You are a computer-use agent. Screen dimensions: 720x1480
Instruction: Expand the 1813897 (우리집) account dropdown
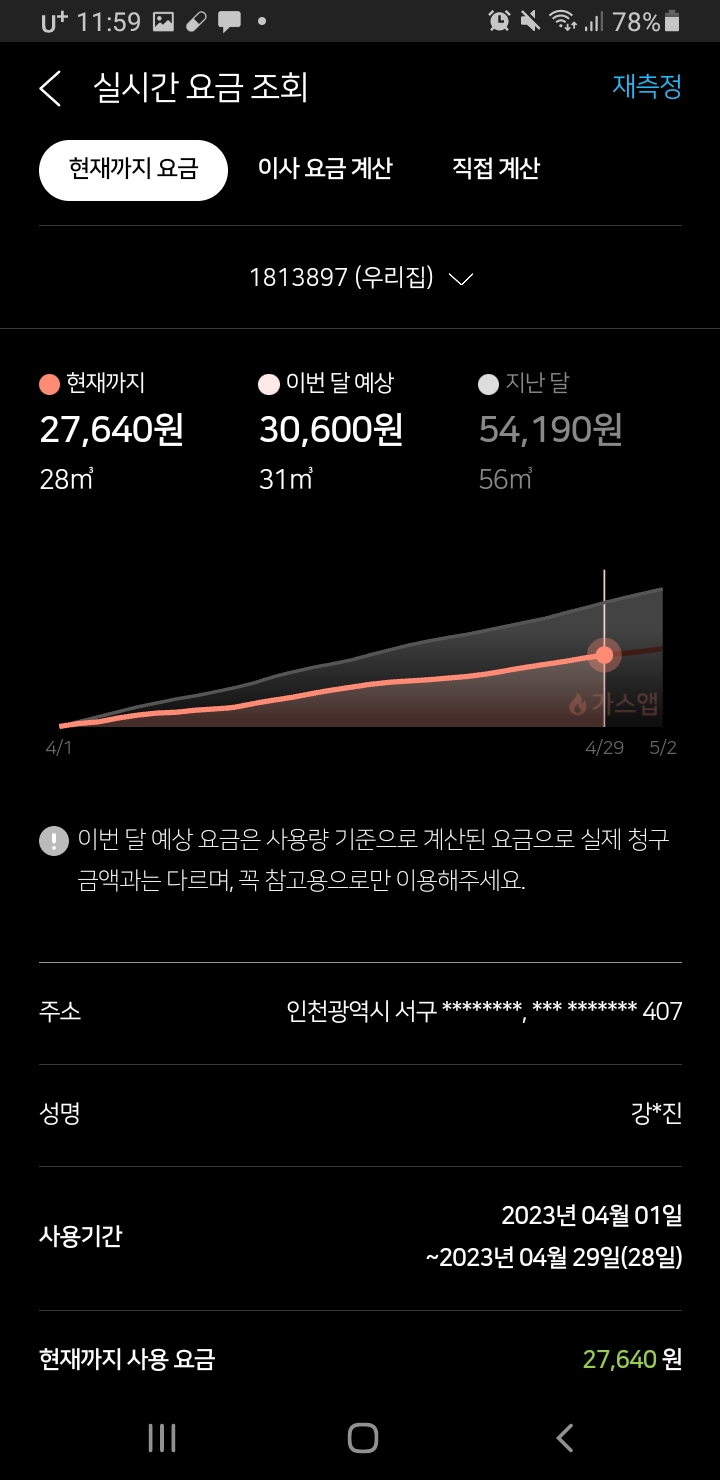click(360, 278)
